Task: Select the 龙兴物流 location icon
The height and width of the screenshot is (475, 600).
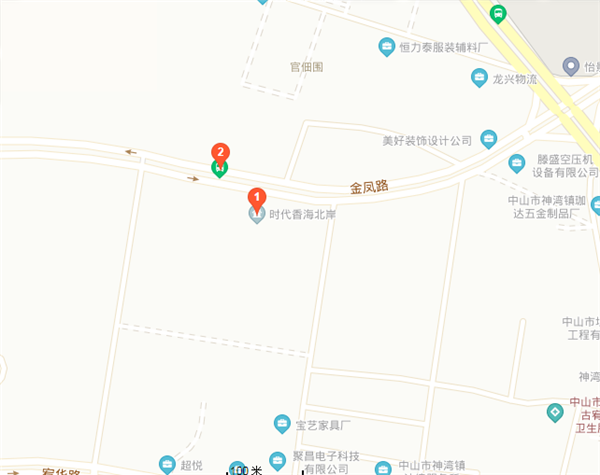Action: 479,78
